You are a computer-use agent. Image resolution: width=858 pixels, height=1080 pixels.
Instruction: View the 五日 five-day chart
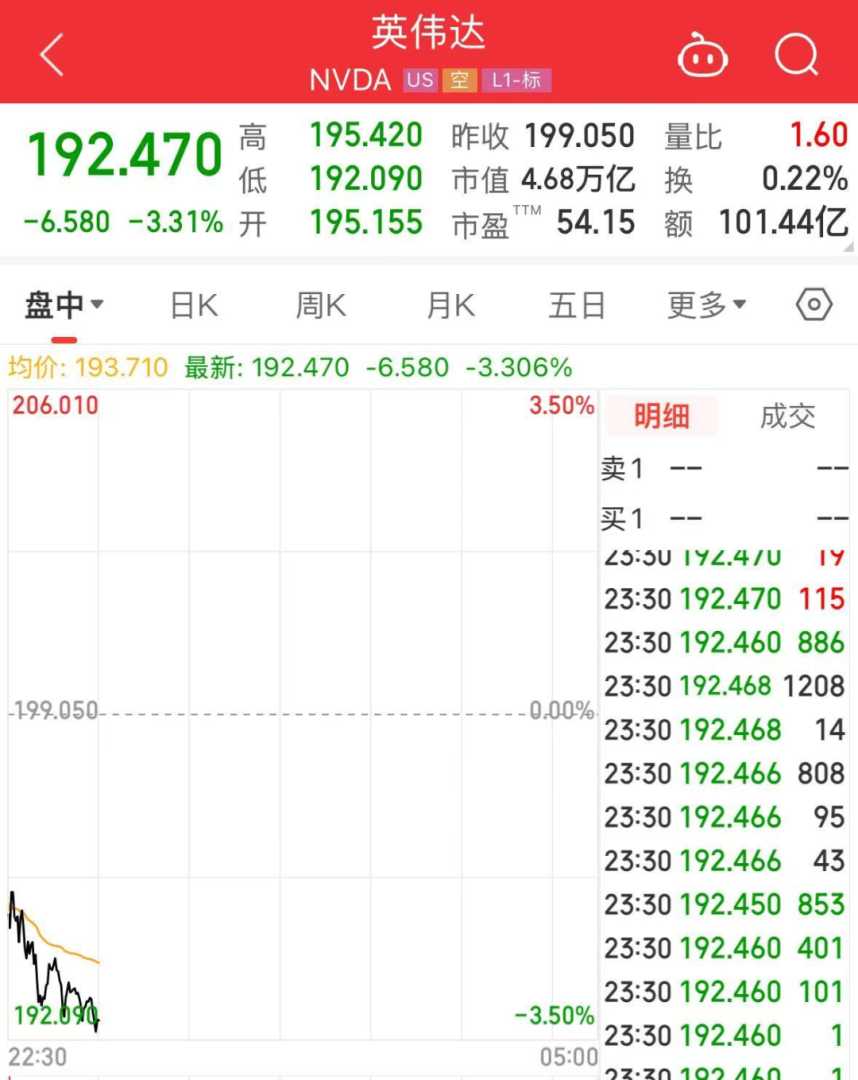577,306
